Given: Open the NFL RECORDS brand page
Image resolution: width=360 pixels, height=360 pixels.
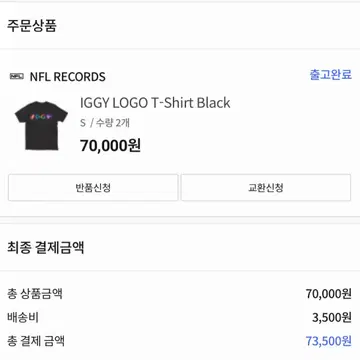Looking at the screenshot, I should click(68, 77).
